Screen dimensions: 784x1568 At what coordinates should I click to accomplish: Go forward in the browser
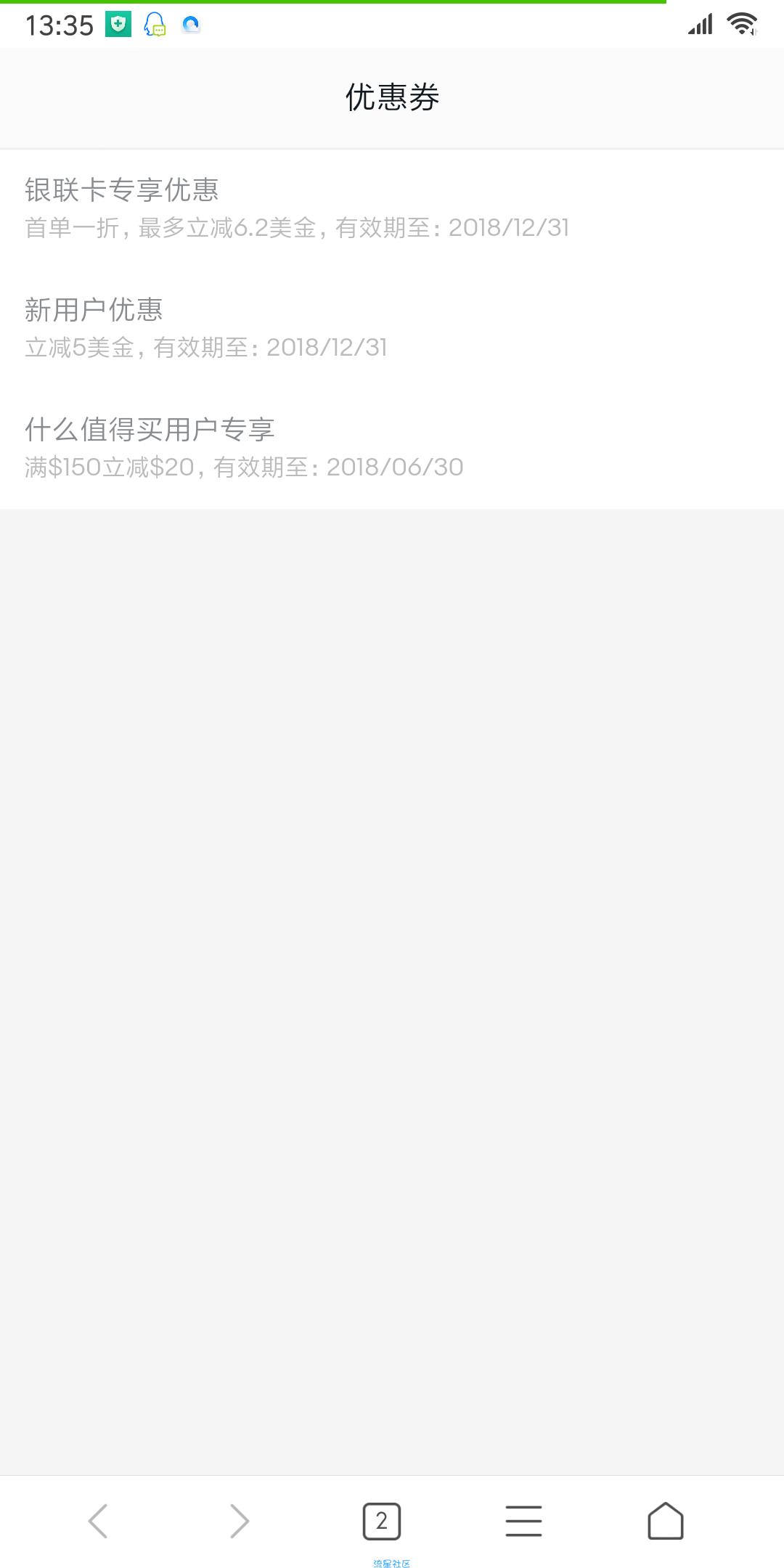tap(240, 1521)
